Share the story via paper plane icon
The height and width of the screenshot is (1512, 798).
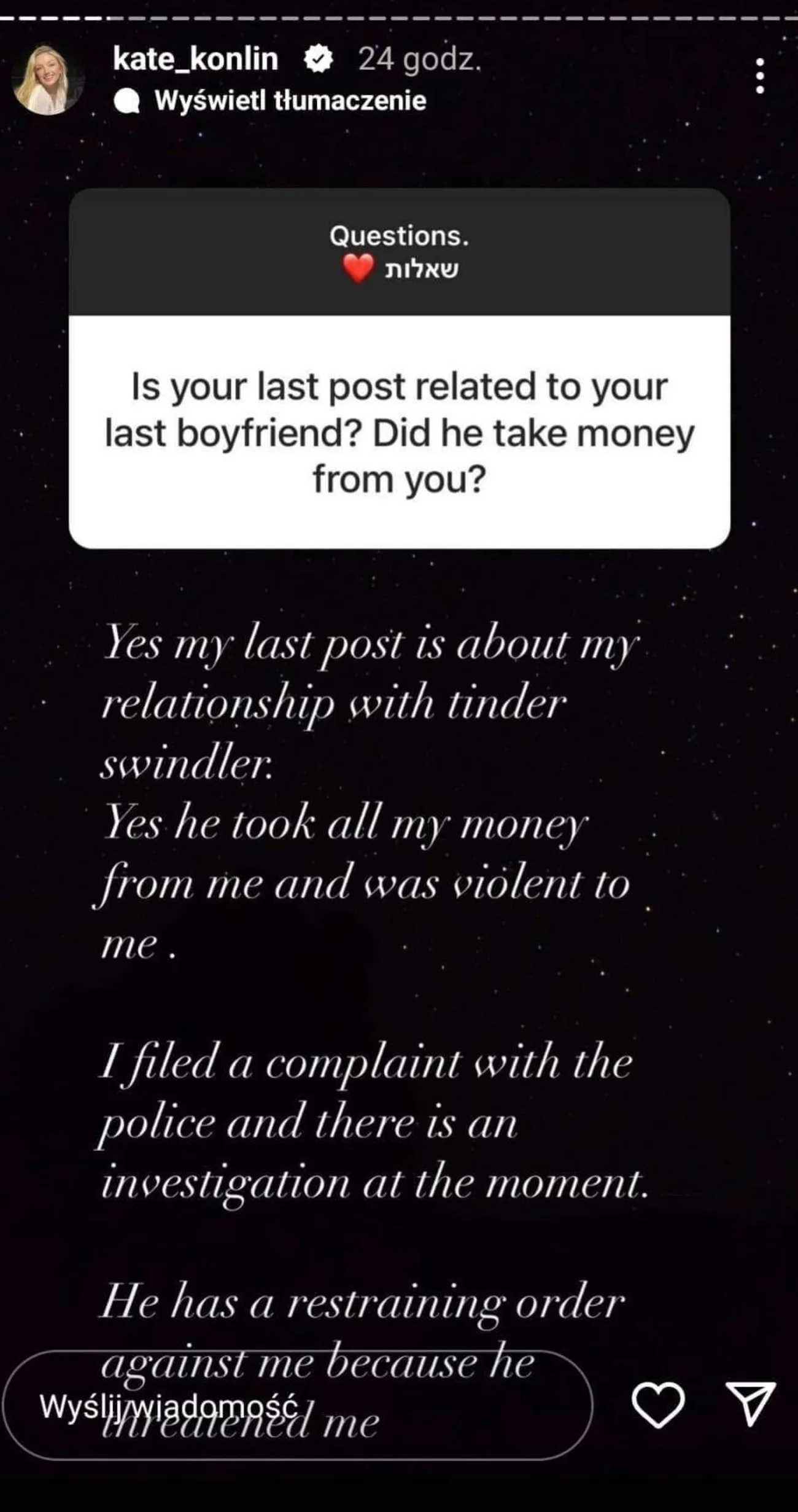tap(751, 1404)
